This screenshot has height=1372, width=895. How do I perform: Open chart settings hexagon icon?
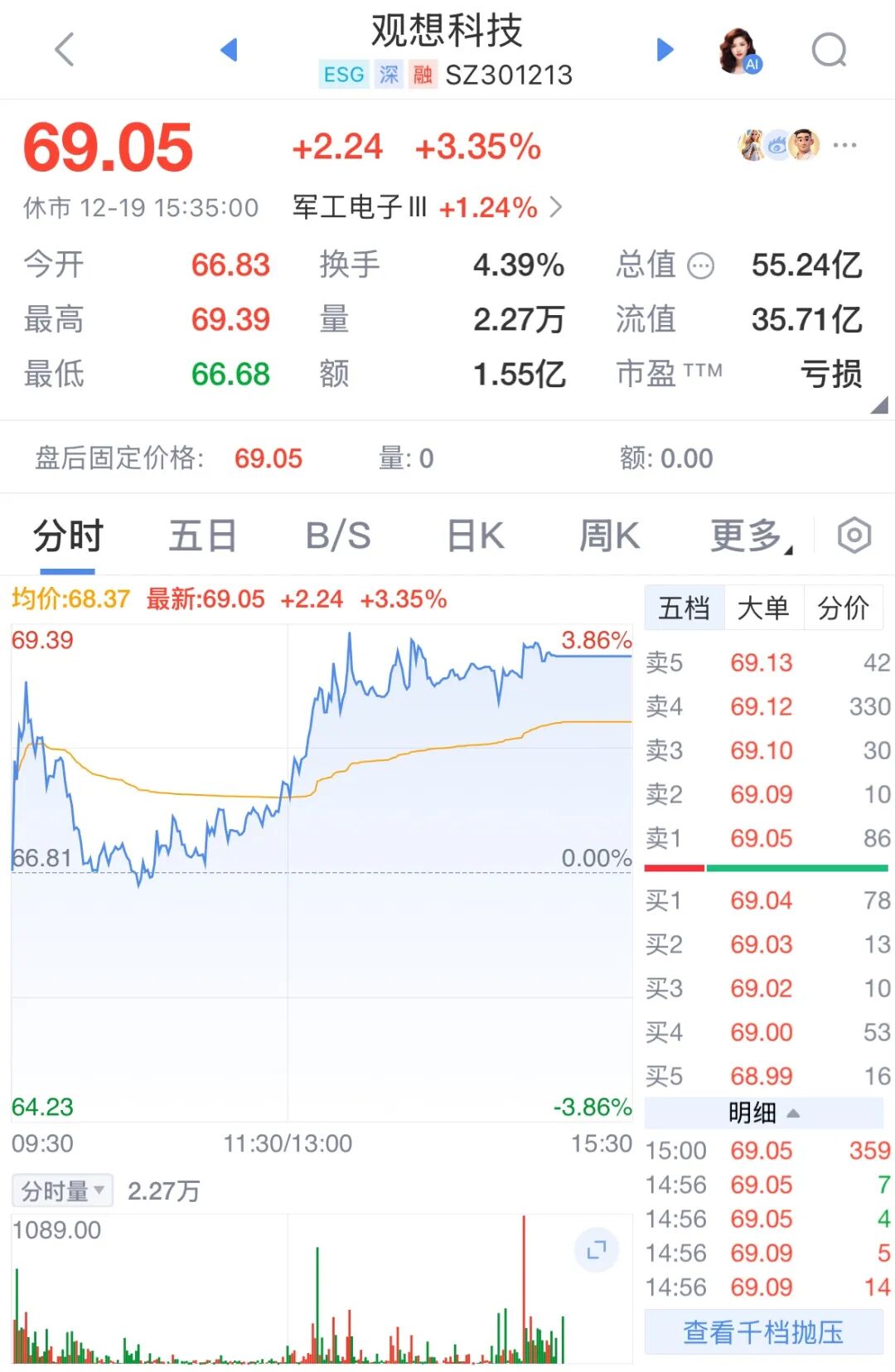(x=854, y=536)
